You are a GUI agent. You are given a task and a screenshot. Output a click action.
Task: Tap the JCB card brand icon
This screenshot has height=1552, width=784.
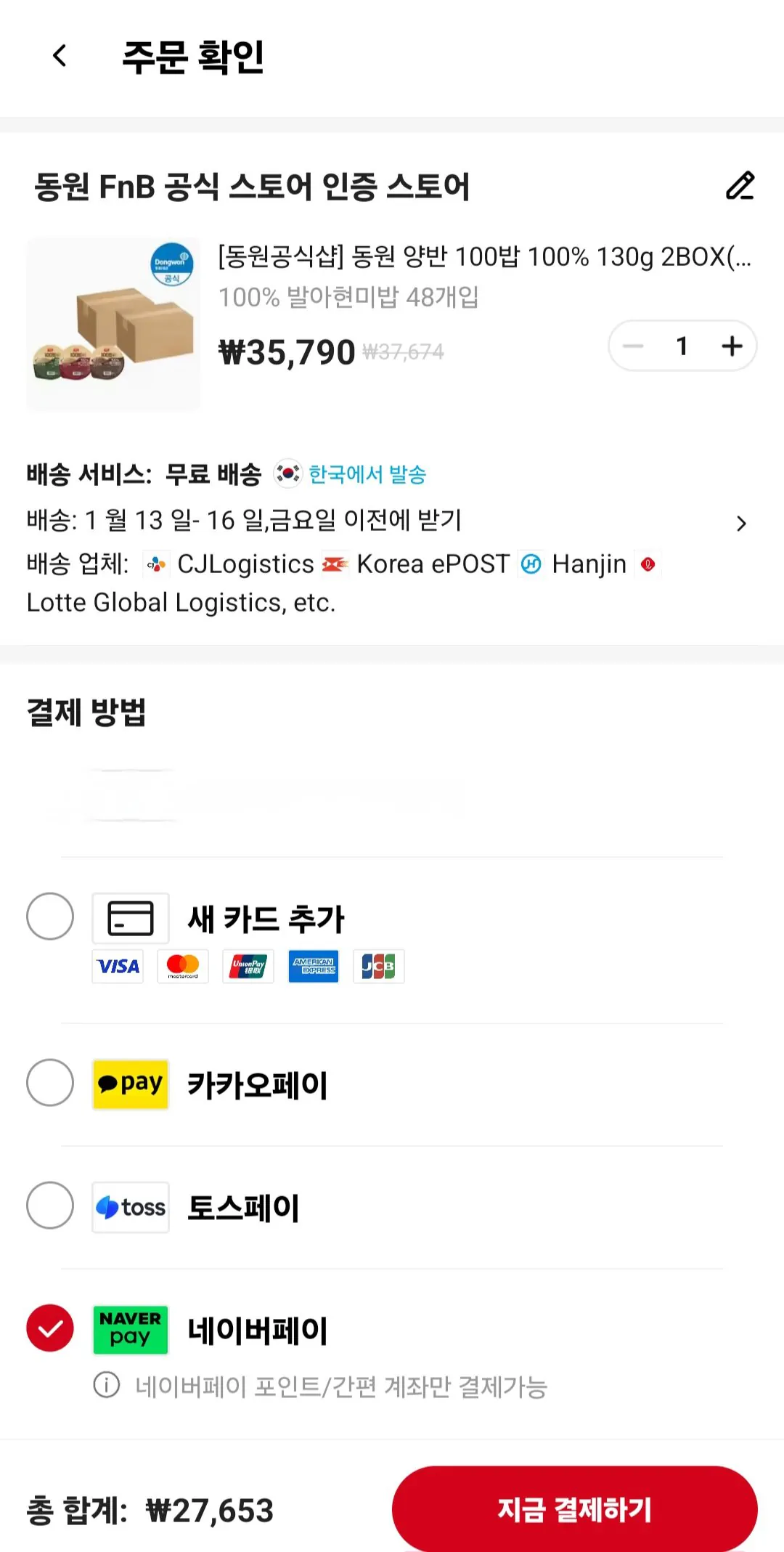(x=378, y=967)
